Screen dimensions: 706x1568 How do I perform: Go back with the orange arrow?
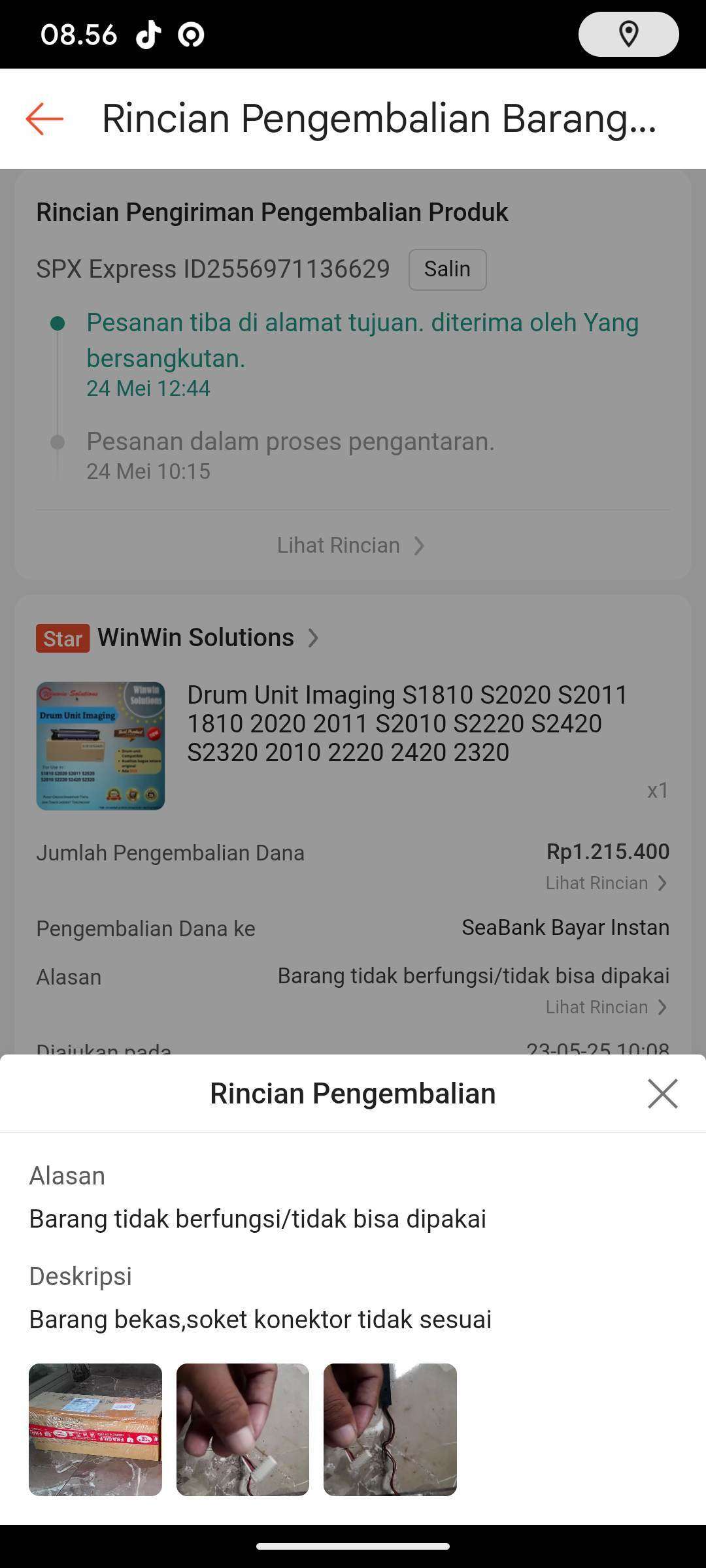[x=44, y=119]
